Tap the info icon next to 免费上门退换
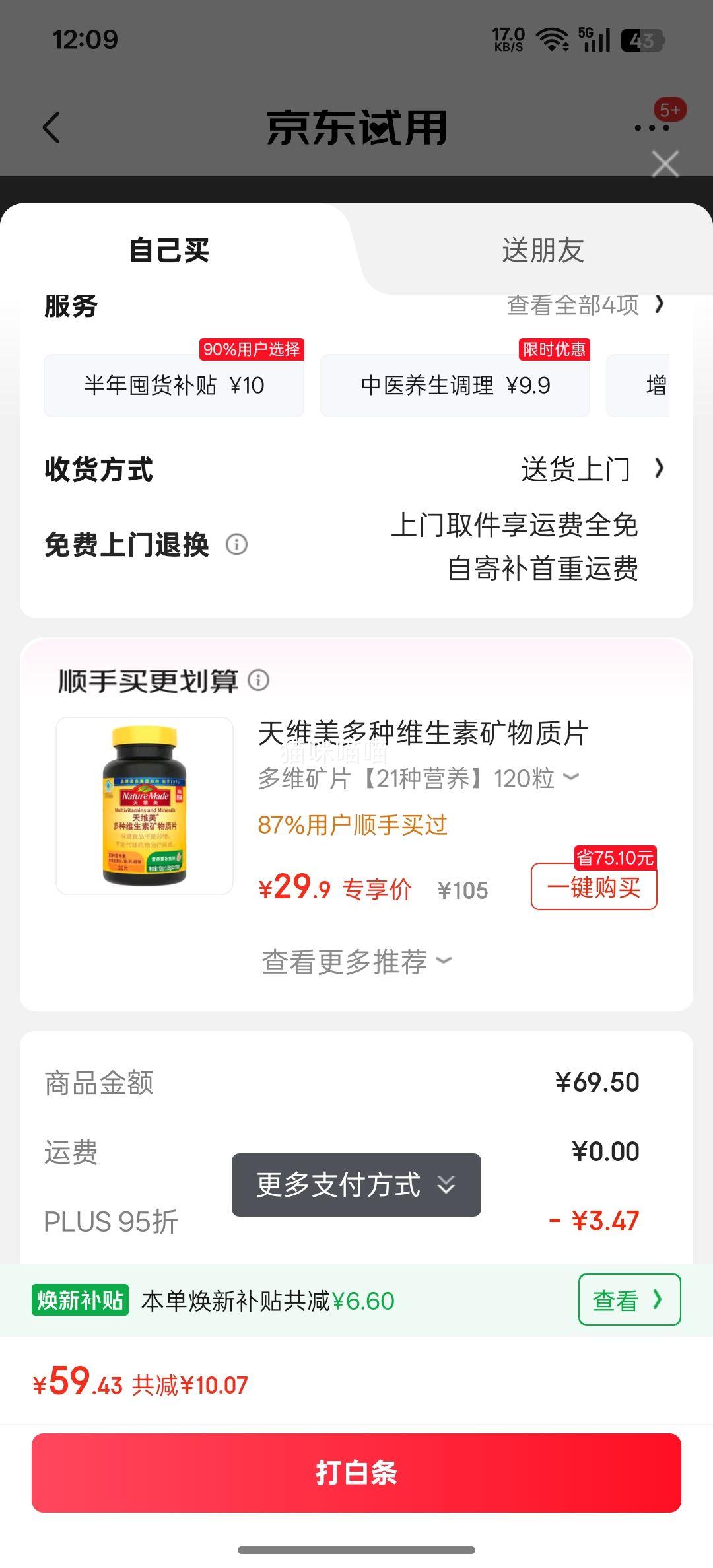This screenshot has height=1568, width=713. pyautogui.click(x=236, y=546)
